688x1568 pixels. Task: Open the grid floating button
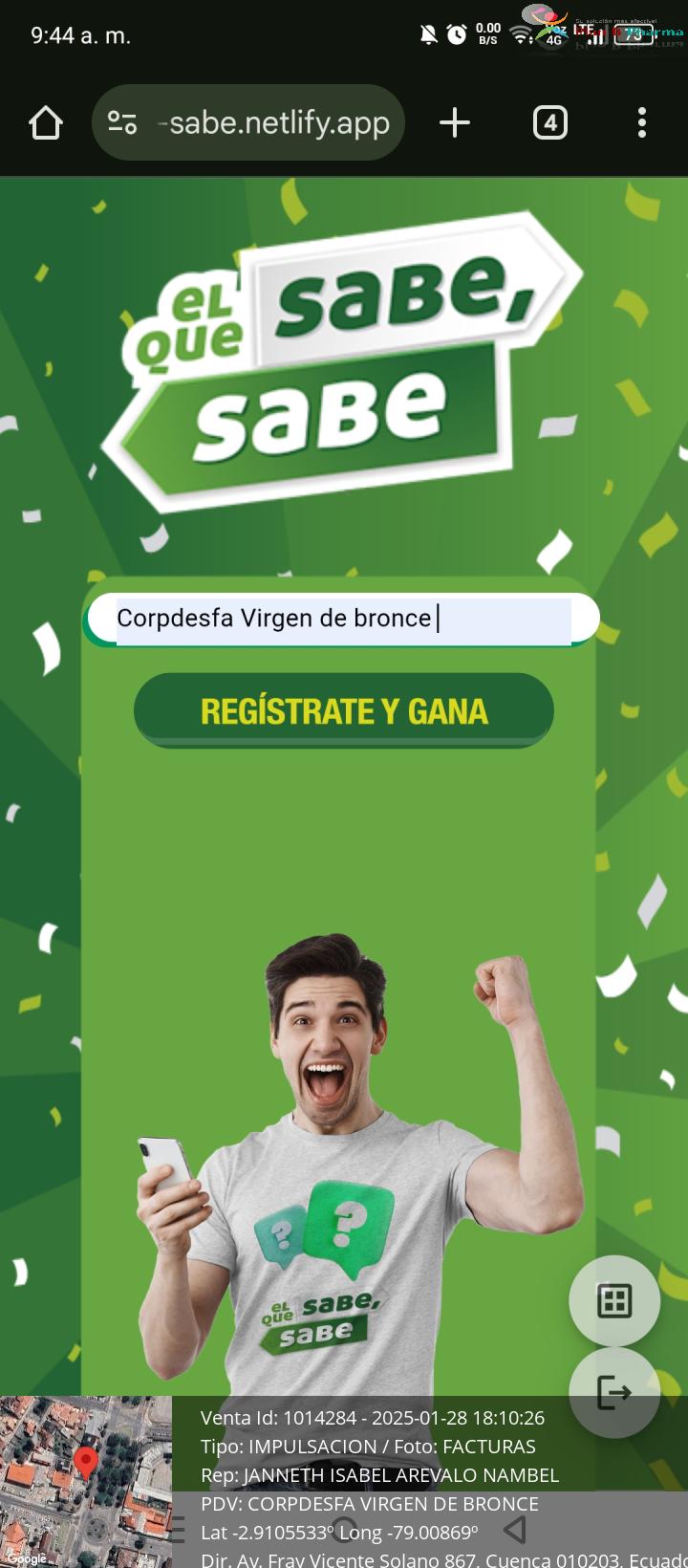click(614, 1301)
